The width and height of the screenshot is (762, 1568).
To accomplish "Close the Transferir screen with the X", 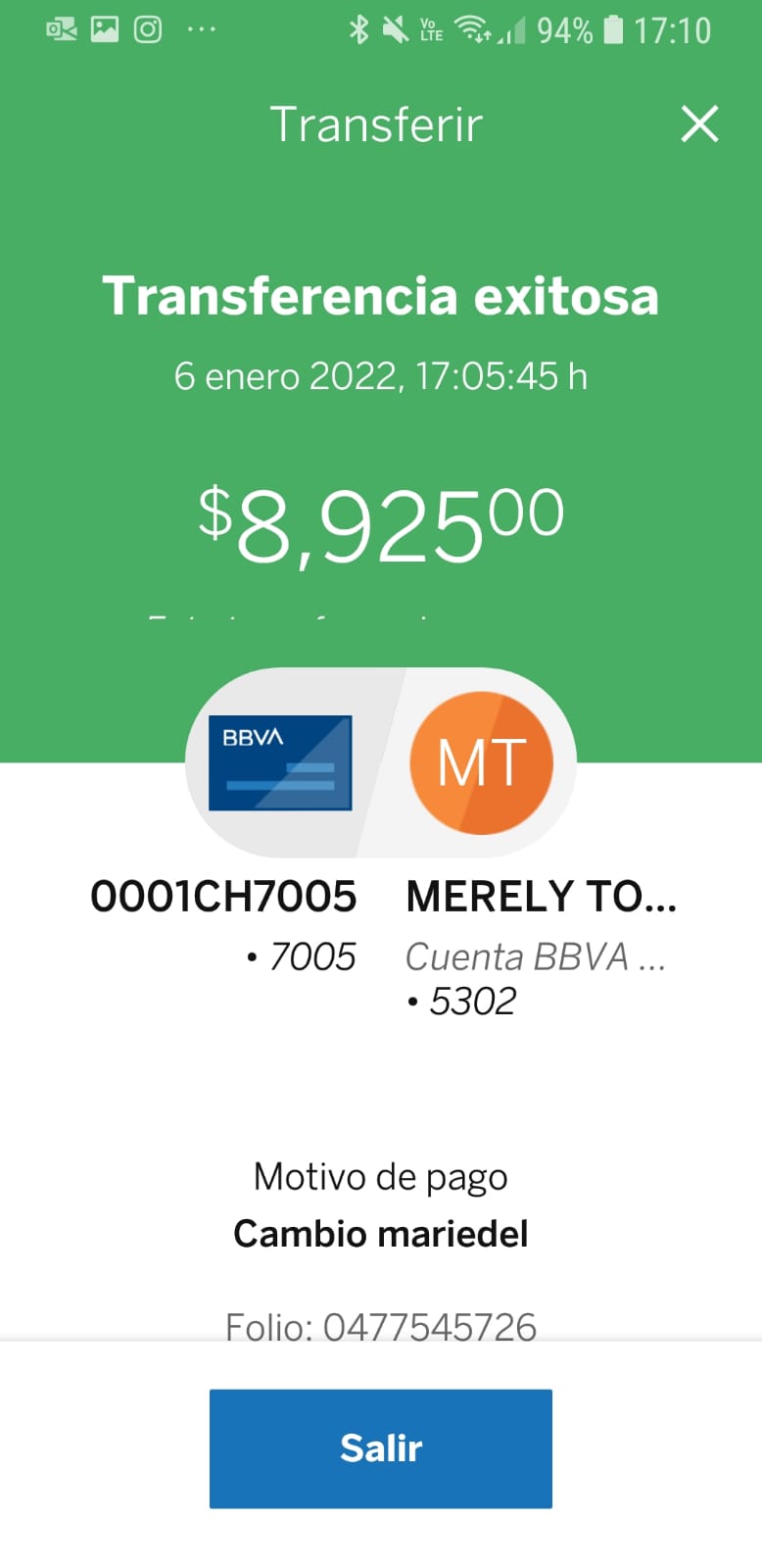I will click(699, 124).
